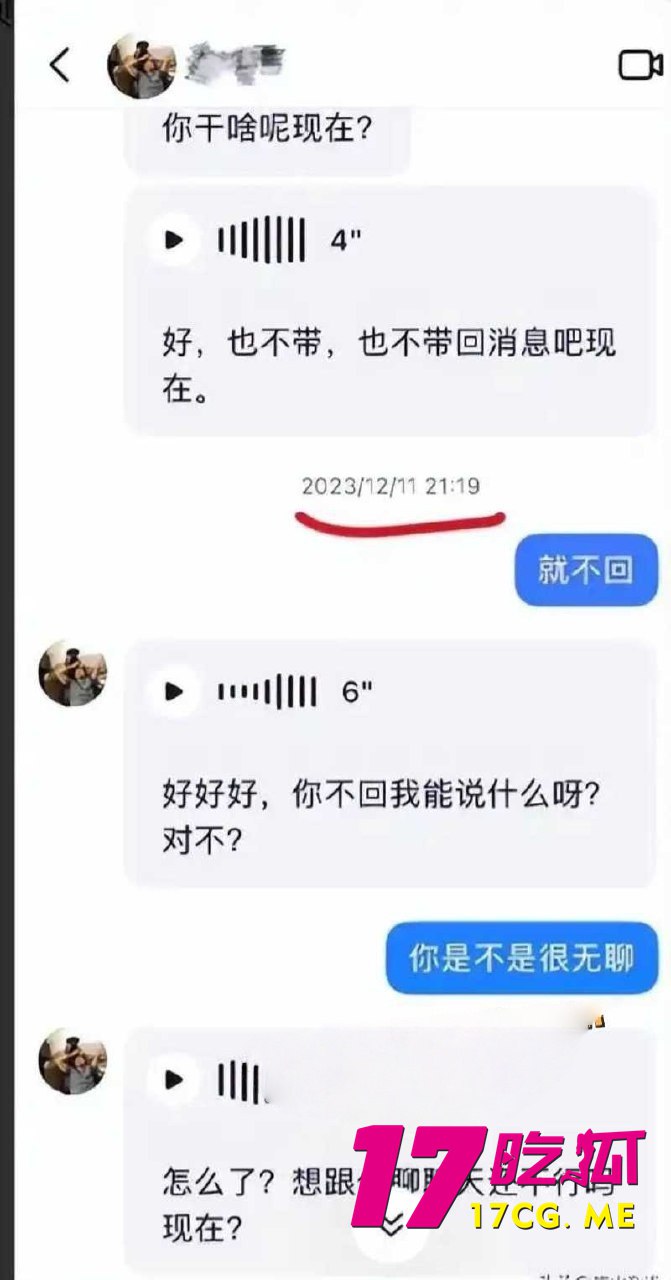Play the 6-second voice message
This screenshot has width=671, height=1280.
[174, 690]
